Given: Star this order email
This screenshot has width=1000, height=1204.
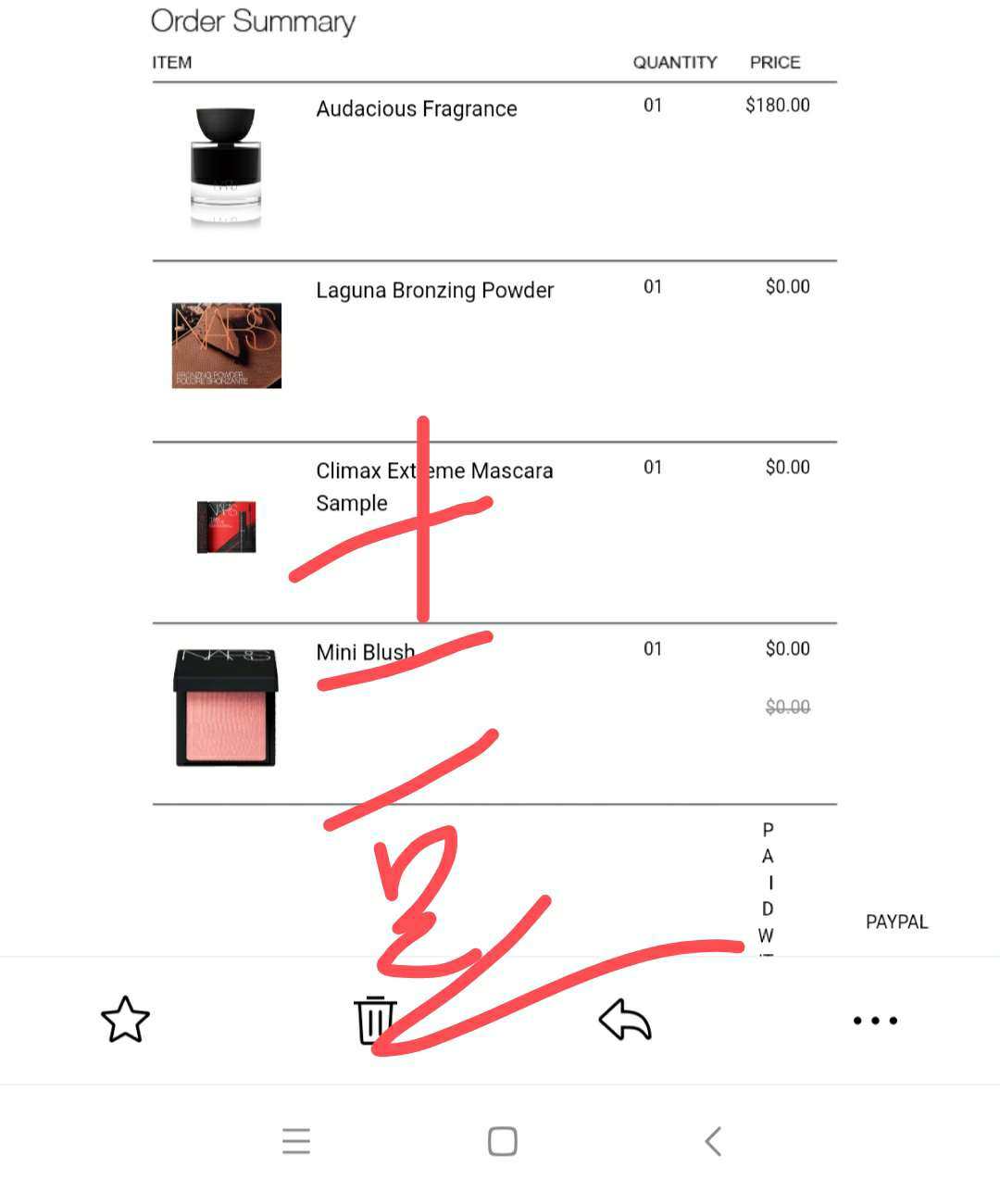Looking at the screenshot, I should point(125,1020).
